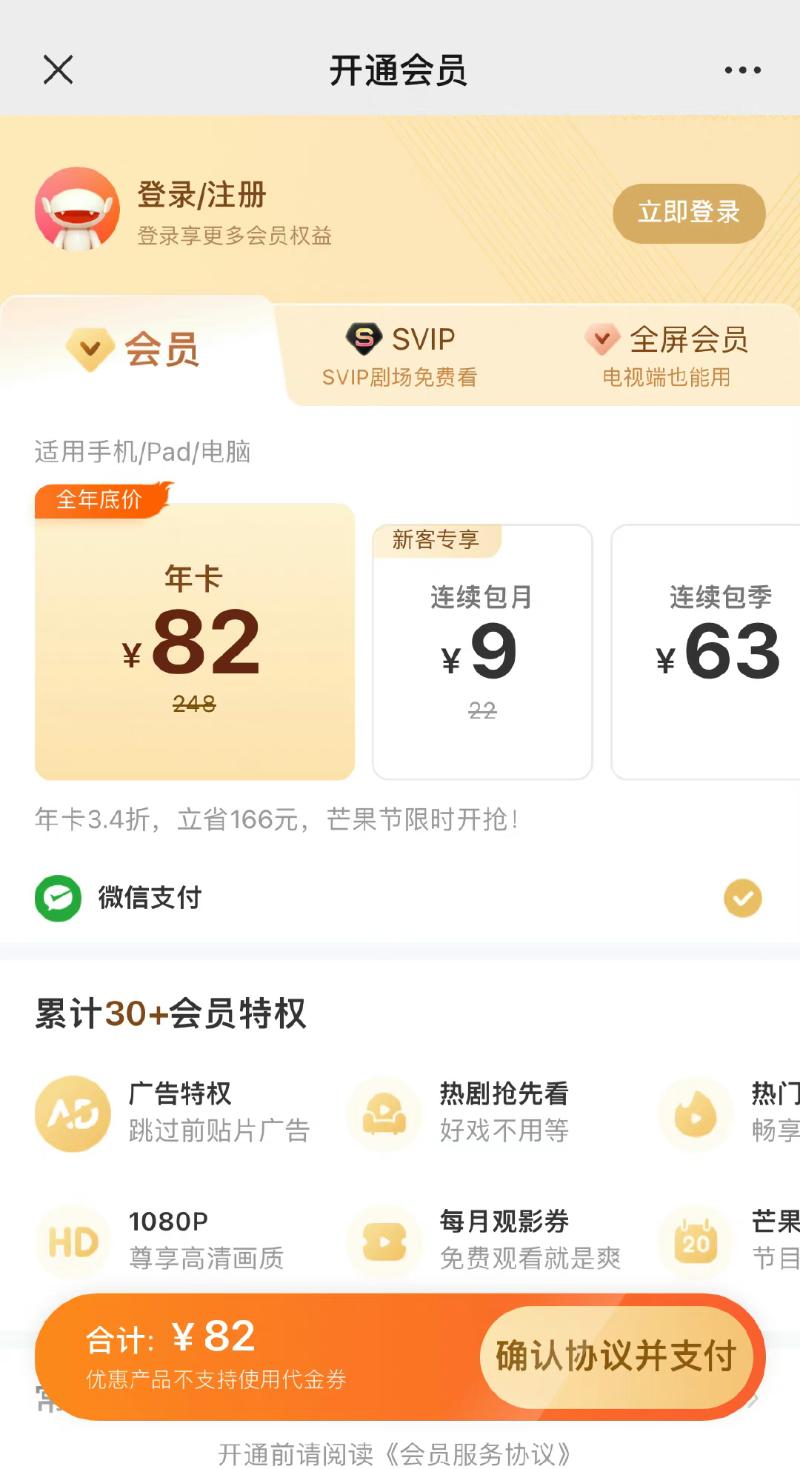This screenshot has width=800, height=1469.
Task: Choose the 连续包季 ¥63 plan
Action: coord(706,652)
